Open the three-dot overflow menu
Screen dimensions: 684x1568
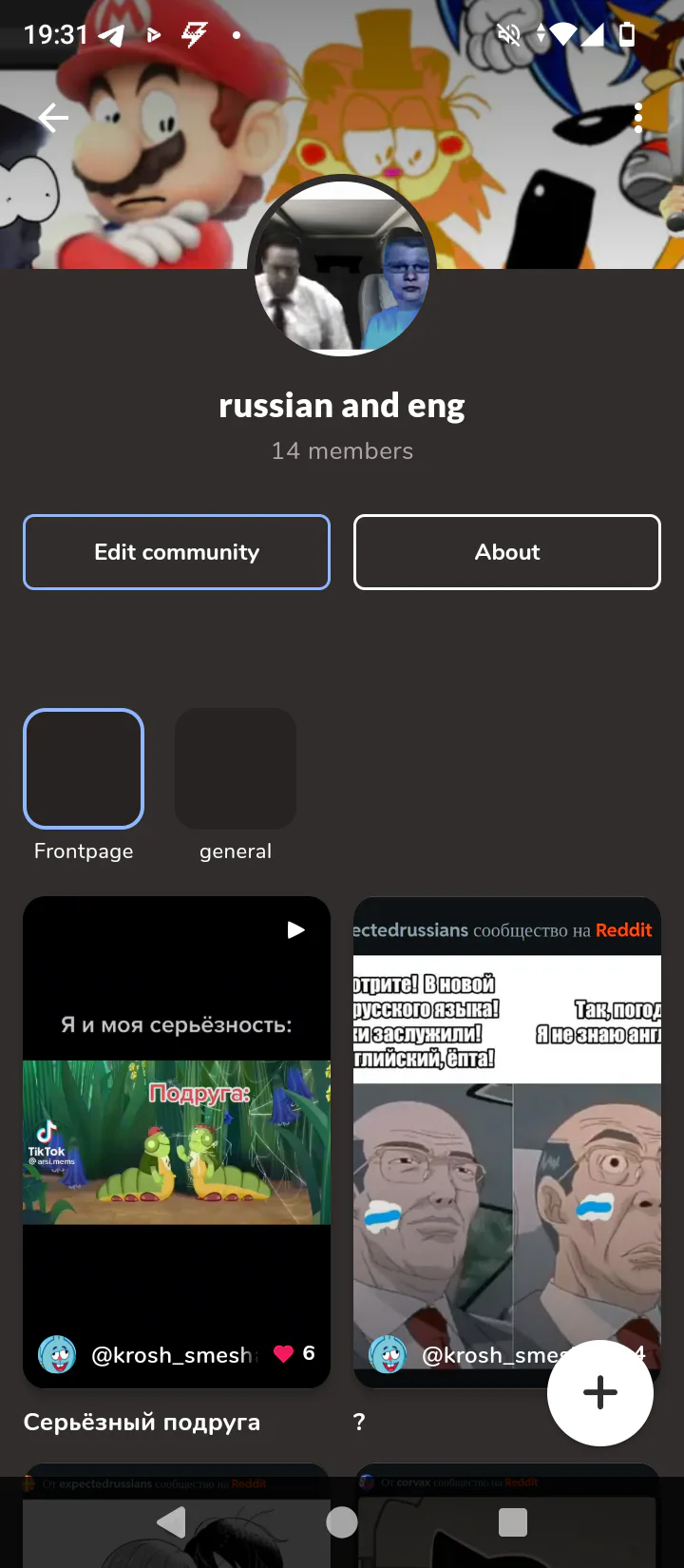[x=638, y=118]
